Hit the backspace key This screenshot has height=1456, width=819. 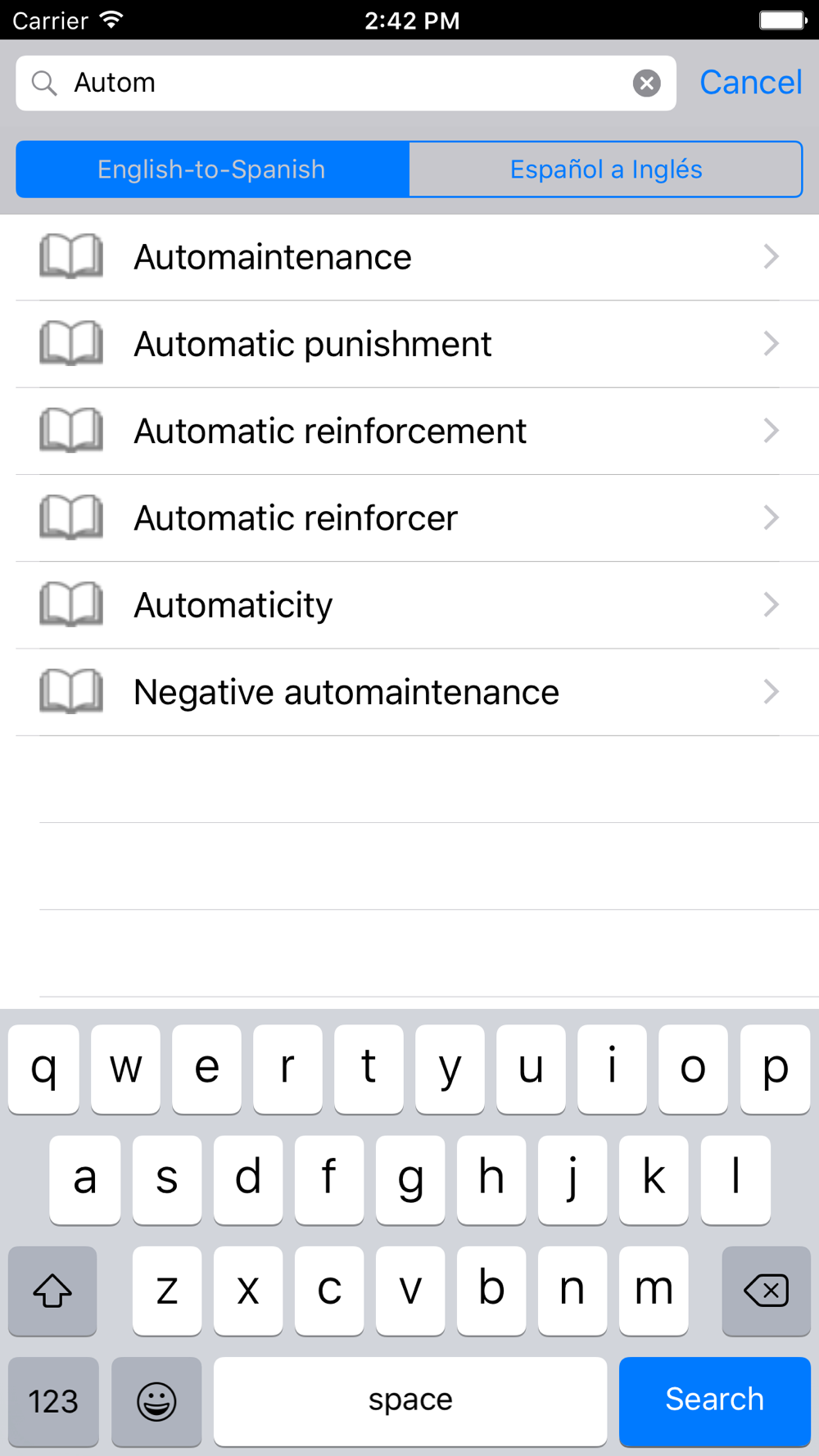(766, 1291)
